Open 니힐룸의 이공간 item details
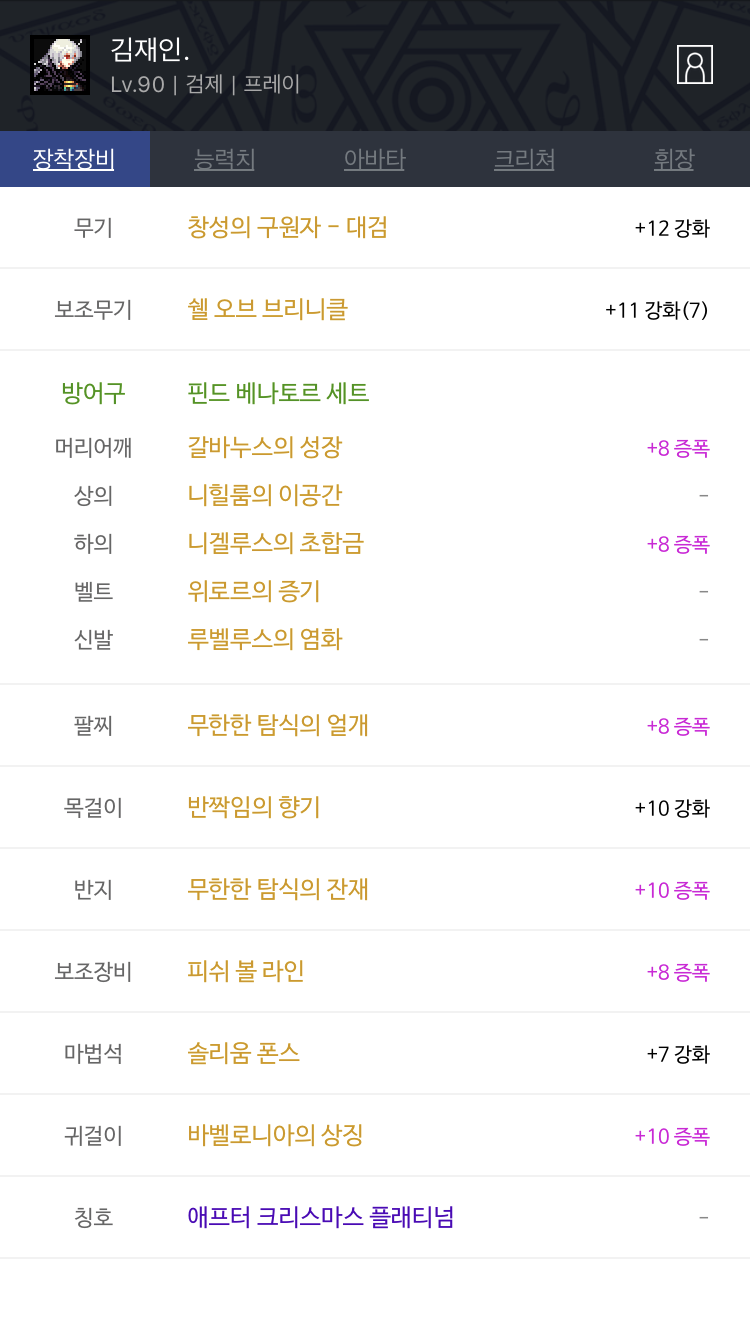Image resolution: width=750 pixels, height=1334 pixels. (x=375, y=495)
